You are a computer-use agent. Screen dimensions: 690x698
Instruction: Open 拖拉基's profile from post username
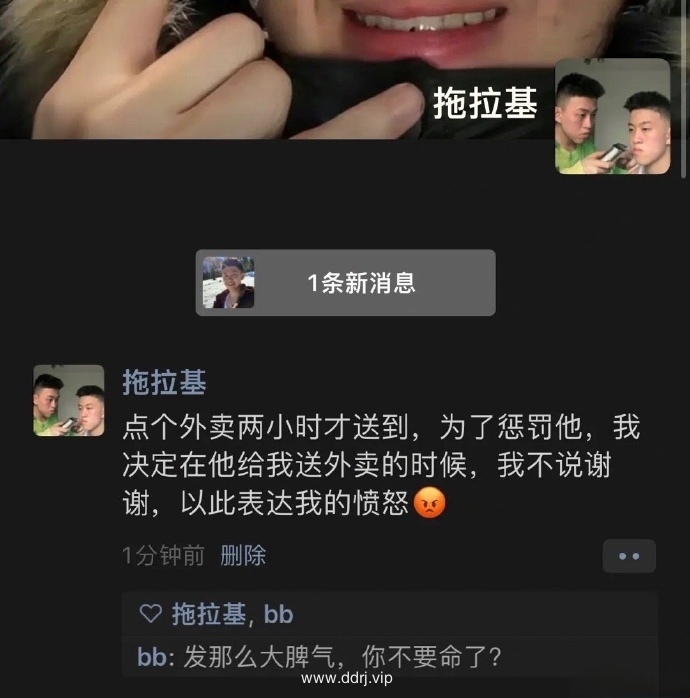(164, 382)
